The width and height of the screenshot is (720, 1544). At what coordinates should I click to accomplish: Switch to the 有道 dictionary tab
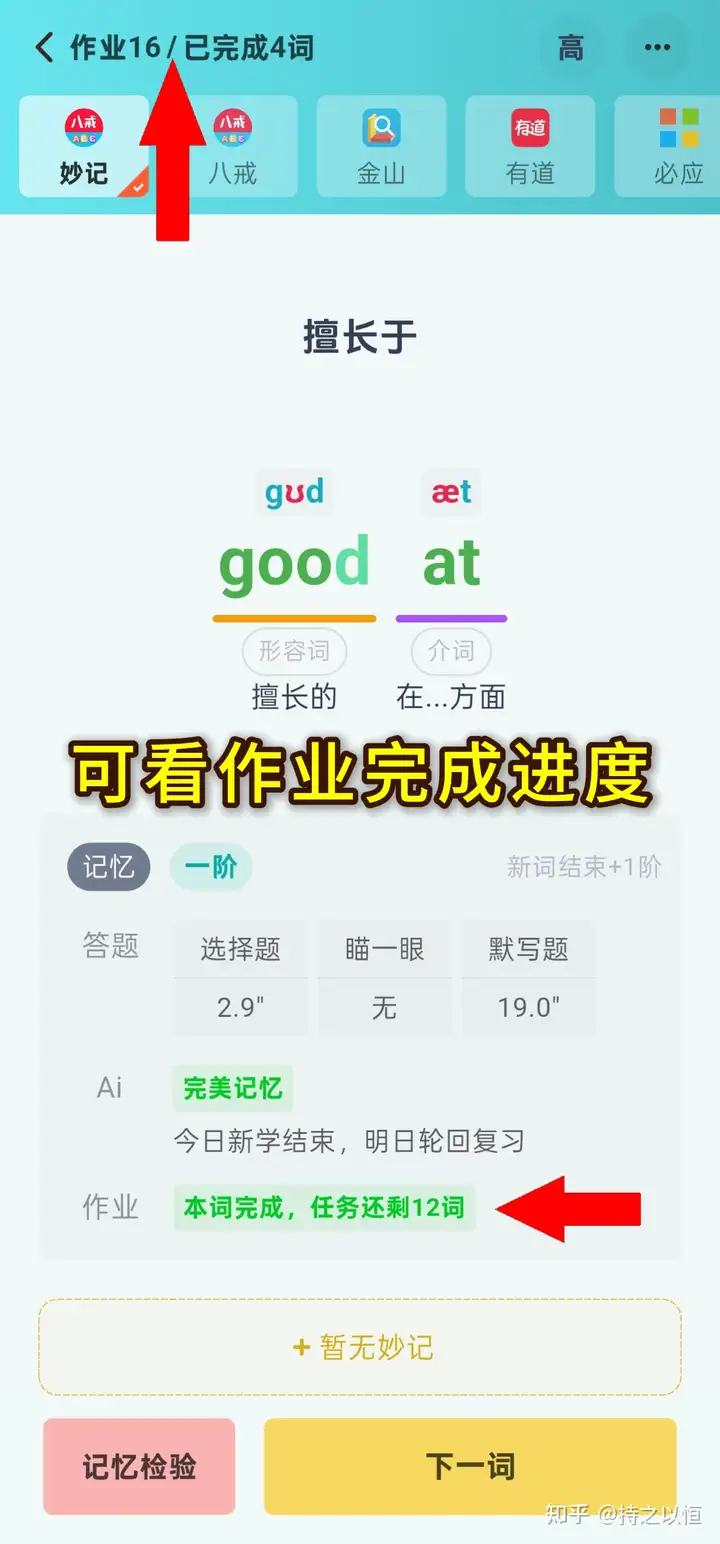pos(530,146)
